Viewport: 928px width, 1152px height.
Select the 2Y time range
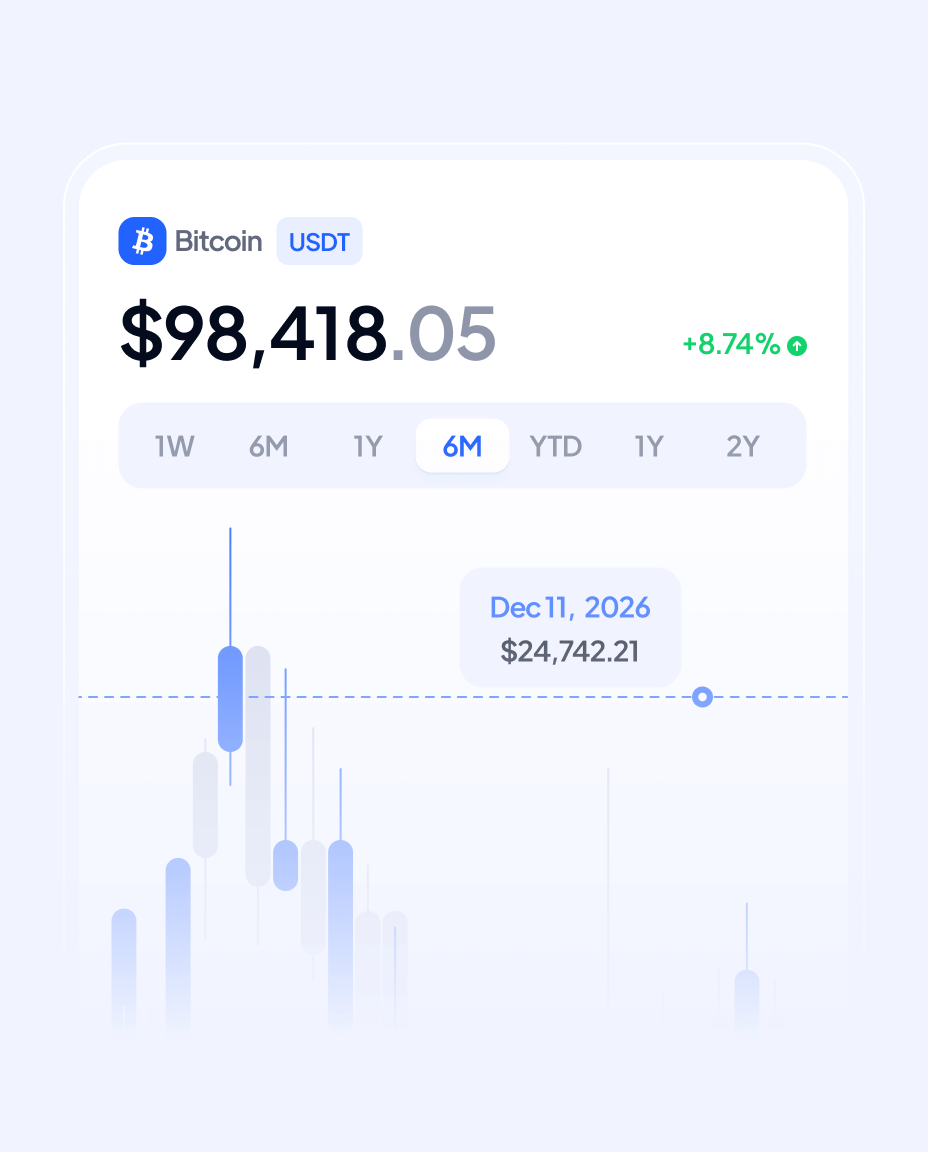tap(743, 446)
